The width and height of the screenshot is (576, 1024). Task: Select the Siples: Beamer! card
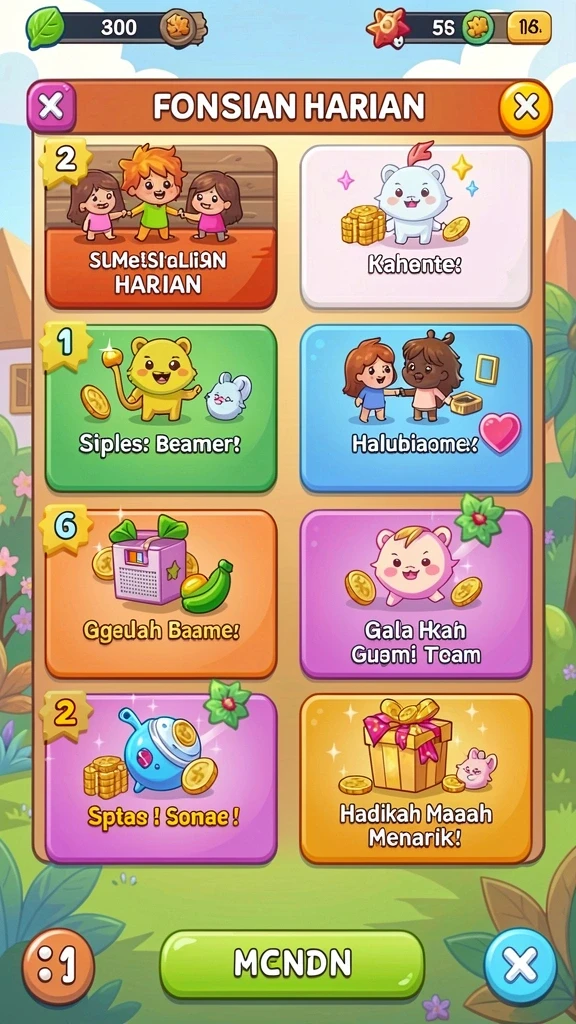pos(161,408)
